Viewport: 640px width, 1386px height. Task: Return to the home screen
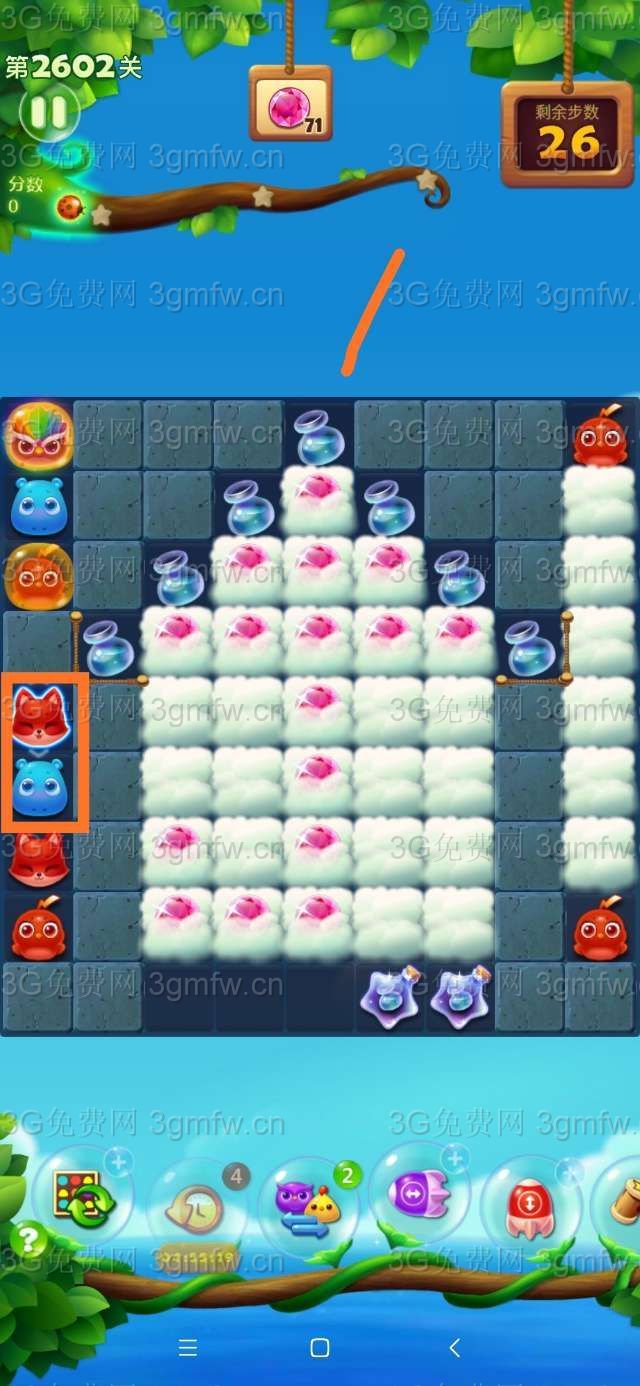(x=320, y=1347)
